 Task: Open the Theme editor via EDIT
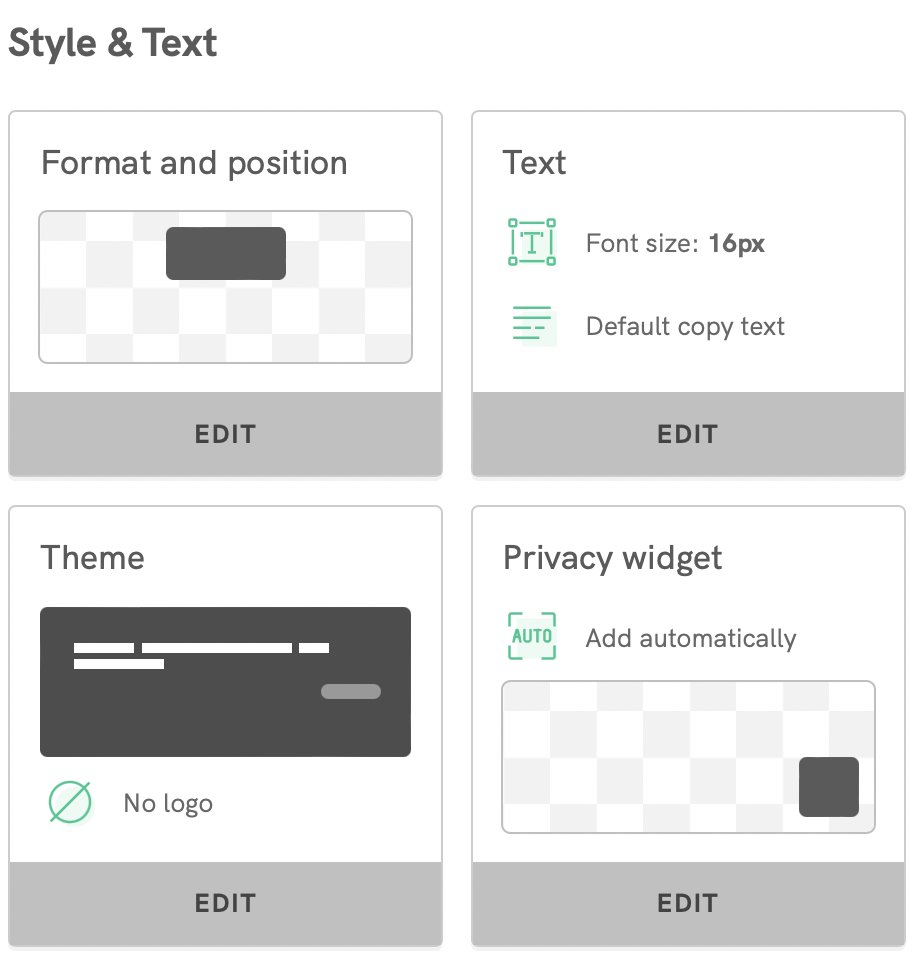click(225, 903)
